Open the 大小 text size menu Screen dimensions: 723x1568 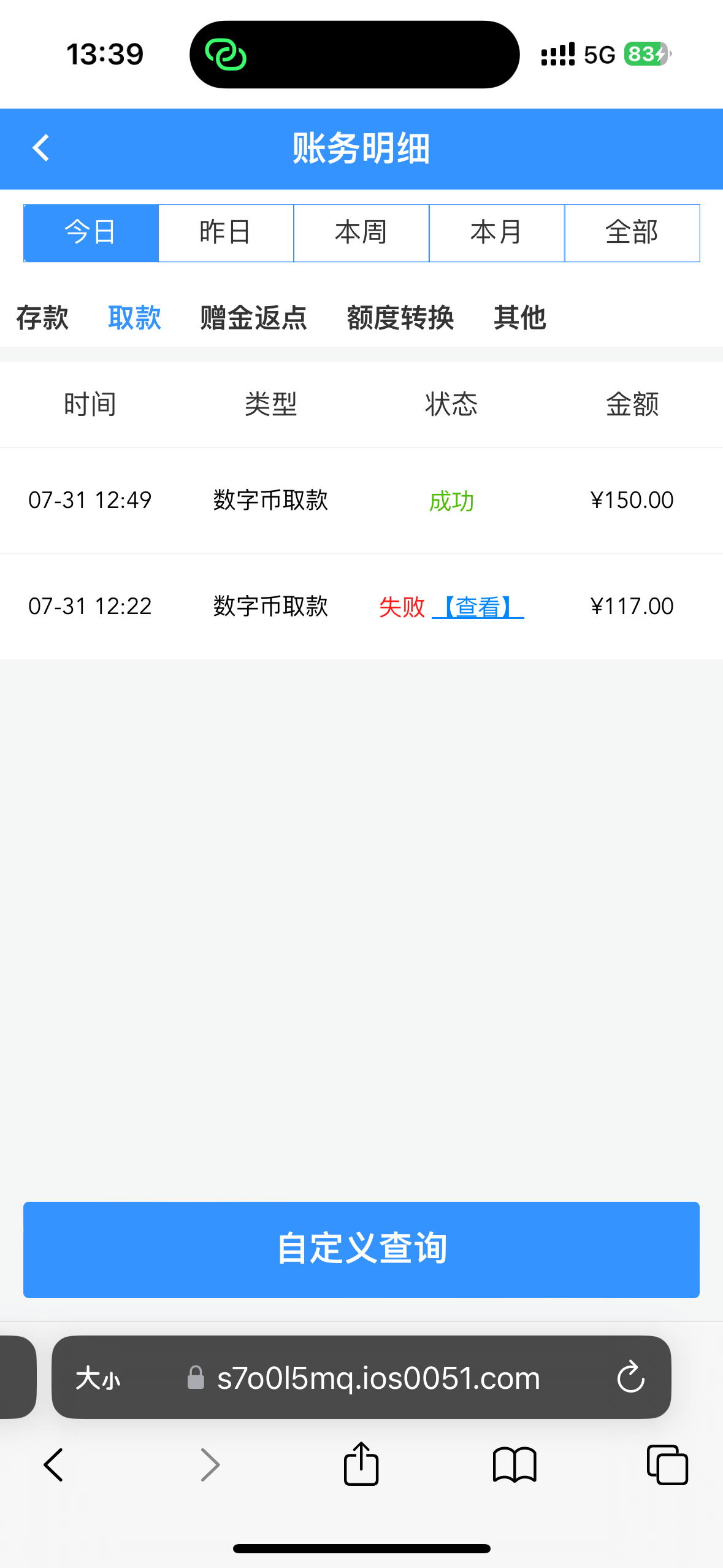point(98,1377)
